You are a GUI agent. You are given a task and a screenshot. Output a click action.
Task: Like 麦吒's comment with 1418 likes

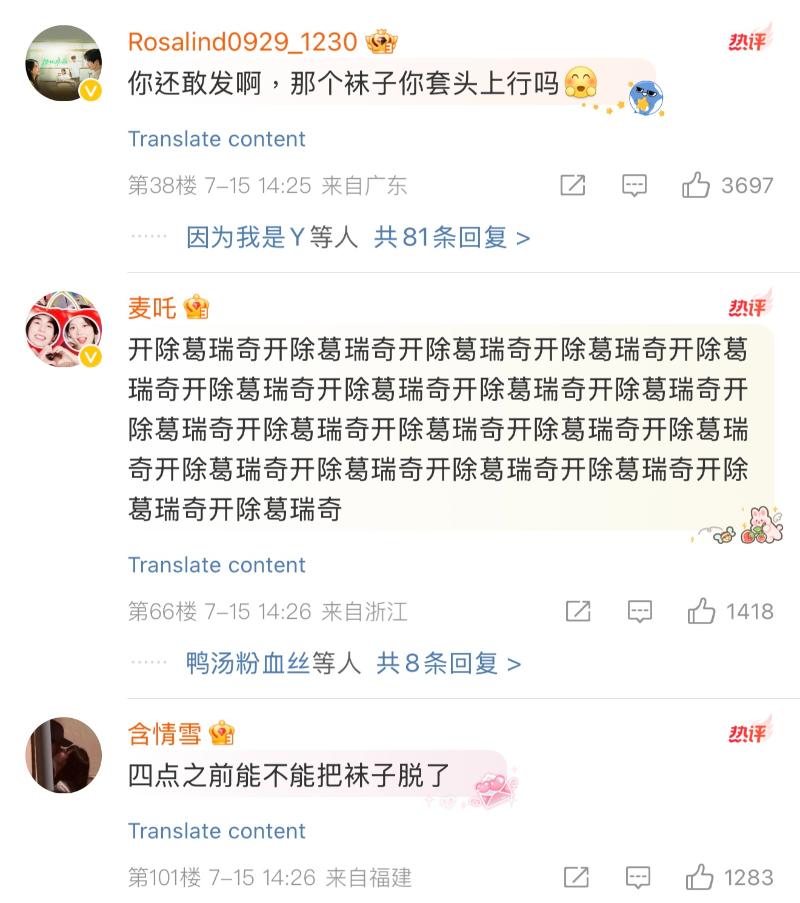[x=701, y=611]
